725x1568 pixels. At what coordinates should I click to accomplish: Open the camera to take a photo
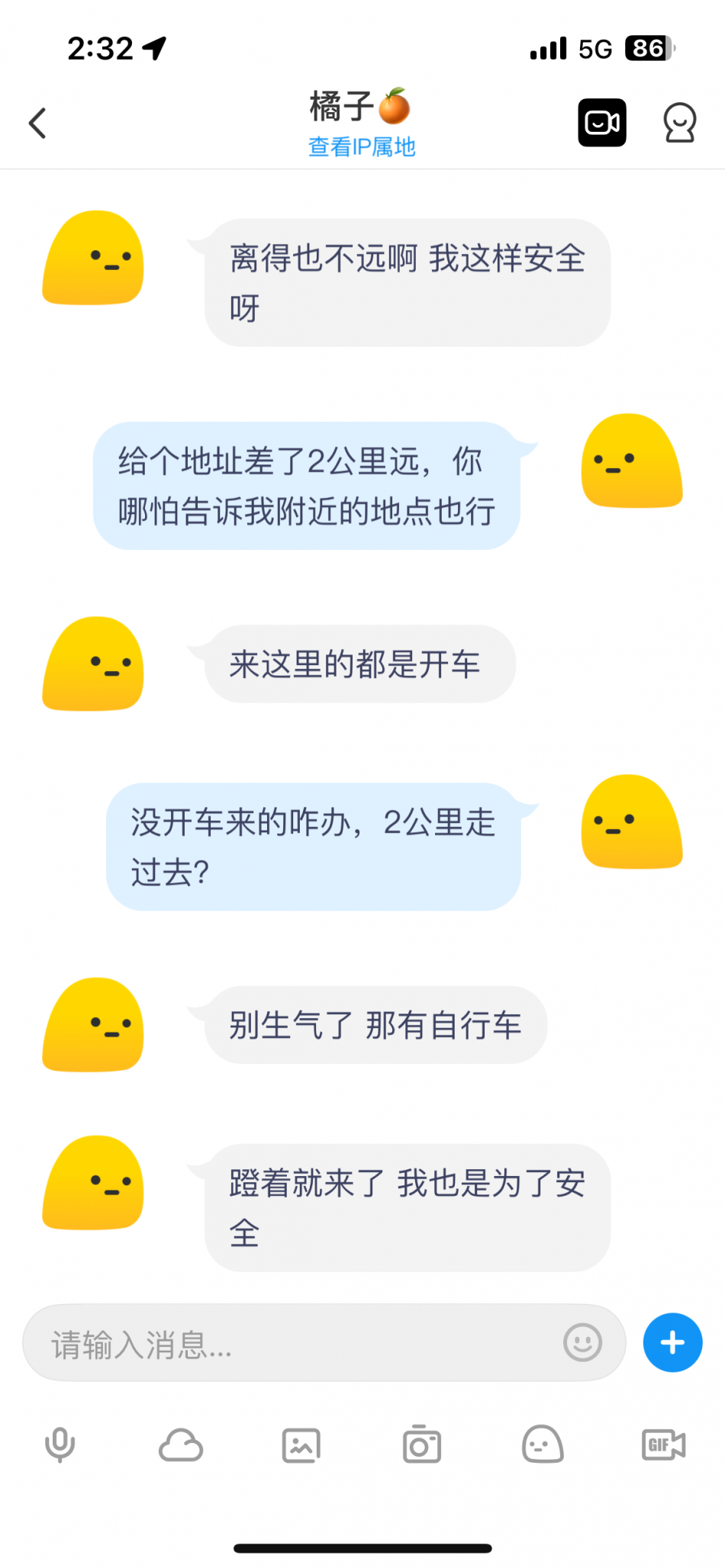click(x=422, y=1444)
